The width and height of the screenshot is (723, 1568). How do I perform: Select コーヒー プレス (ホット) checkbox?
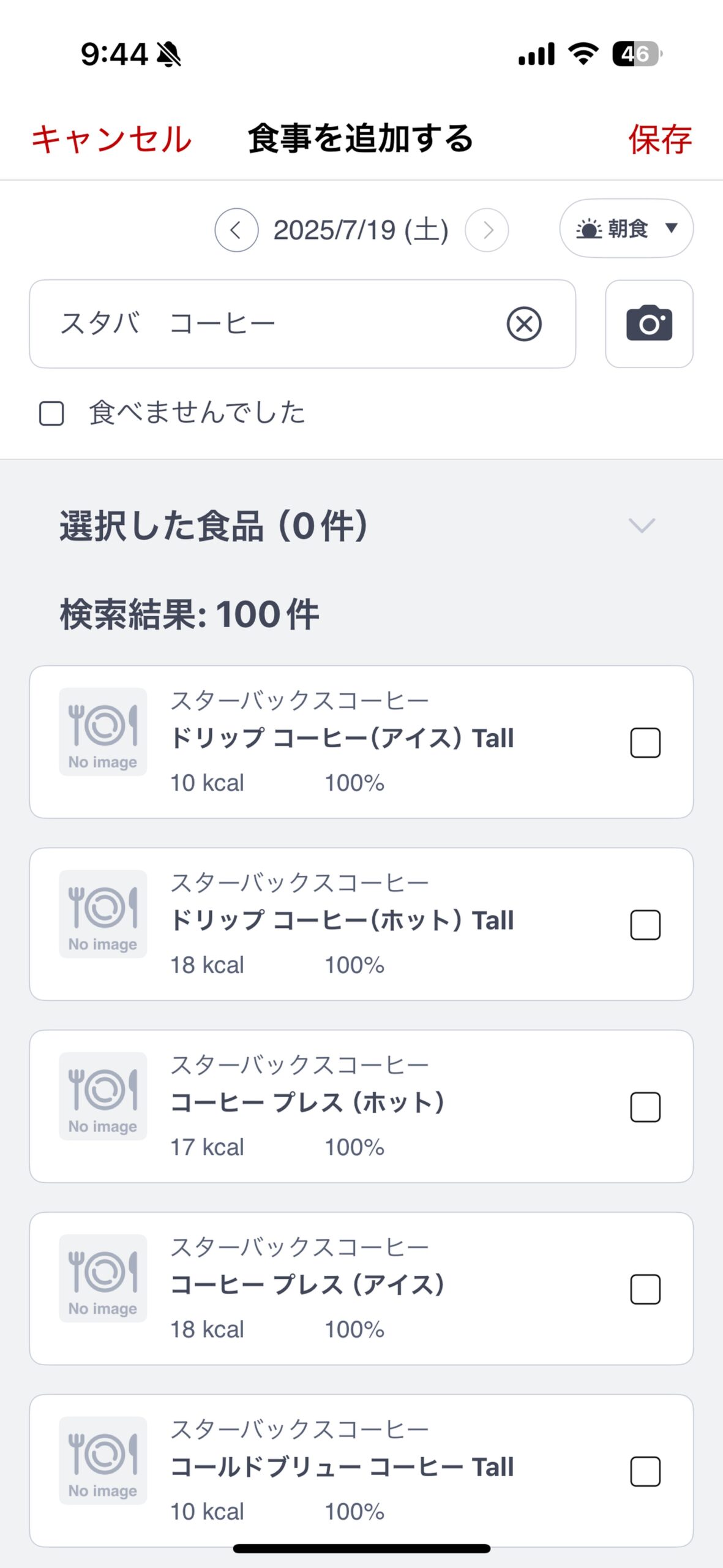coord(645,1107)
